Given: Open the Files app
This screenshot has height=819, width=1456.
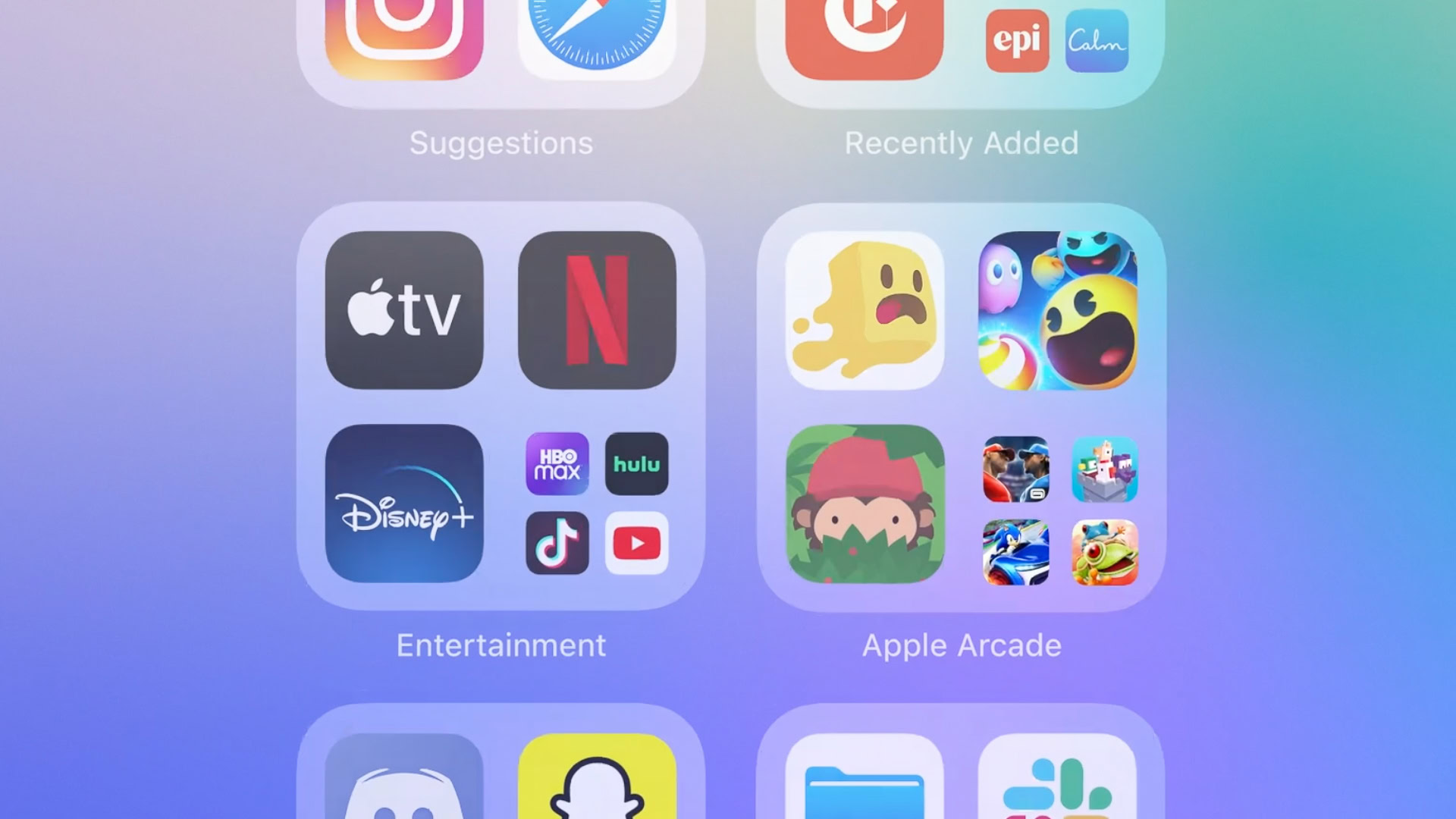Looking at the screenshot, I should (865, 781).
